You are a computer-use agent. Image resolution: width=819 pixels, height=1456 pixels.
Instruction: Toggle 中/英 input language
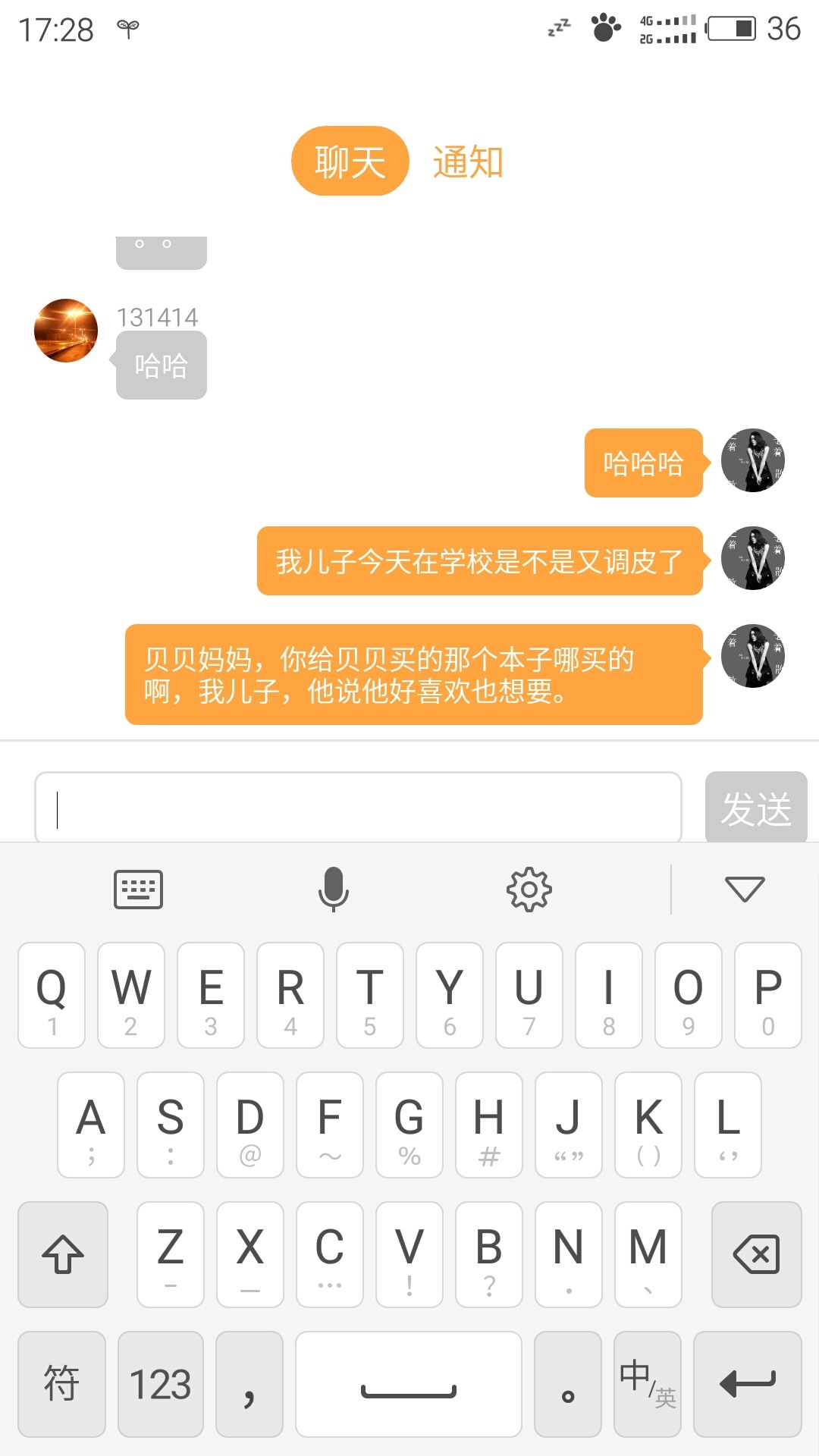pyautogui.click(x=647, y=1384)
